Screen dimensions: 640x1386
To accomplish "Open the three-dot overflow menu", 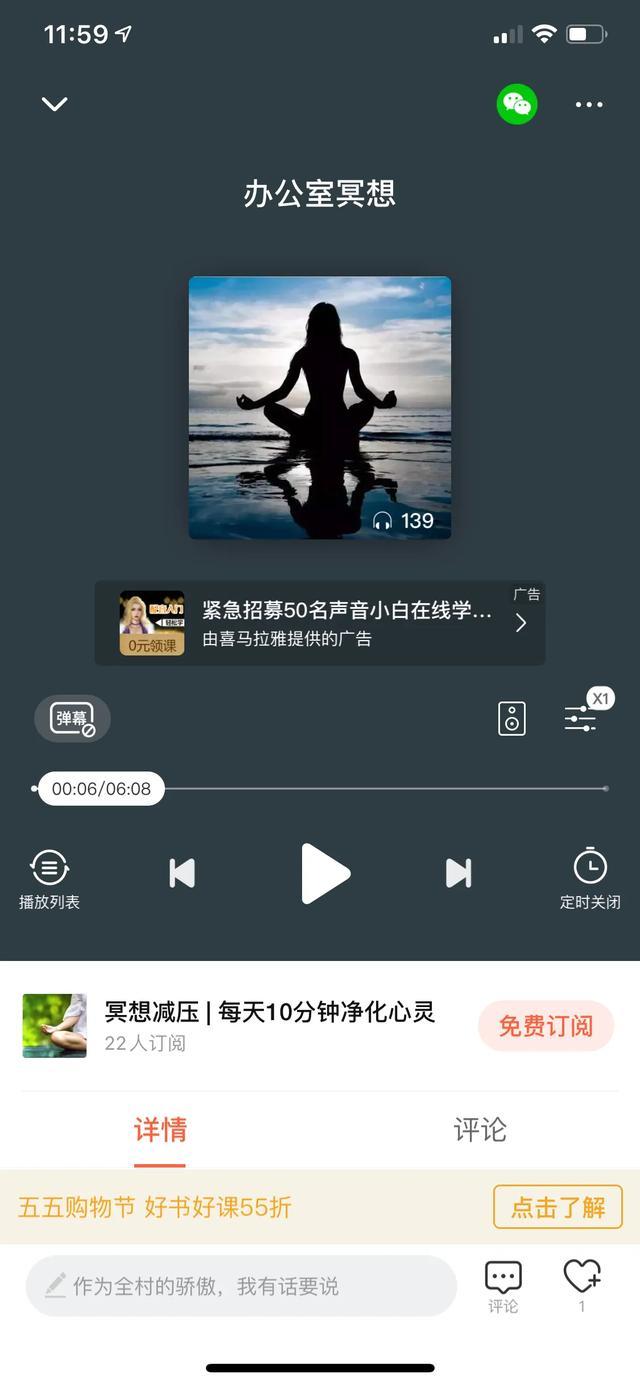I will pos(589,104).
